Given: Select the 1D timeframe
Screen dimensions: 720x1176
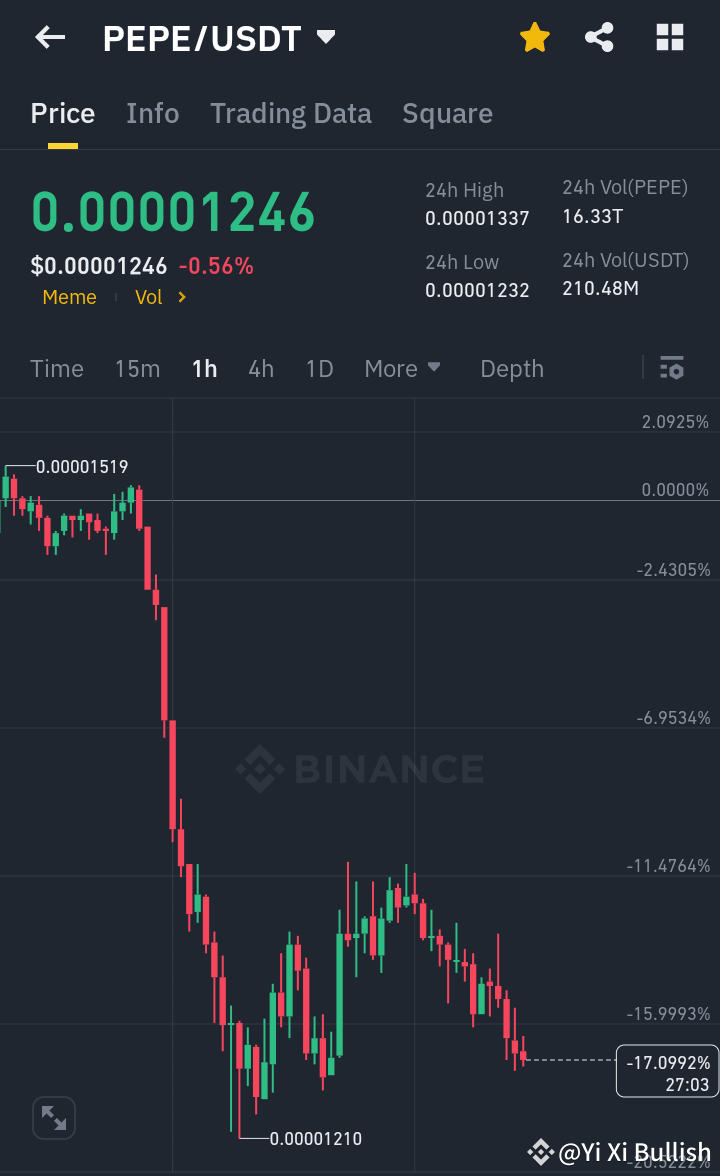Looking at the screenshot, I should (x=319, y=368).
